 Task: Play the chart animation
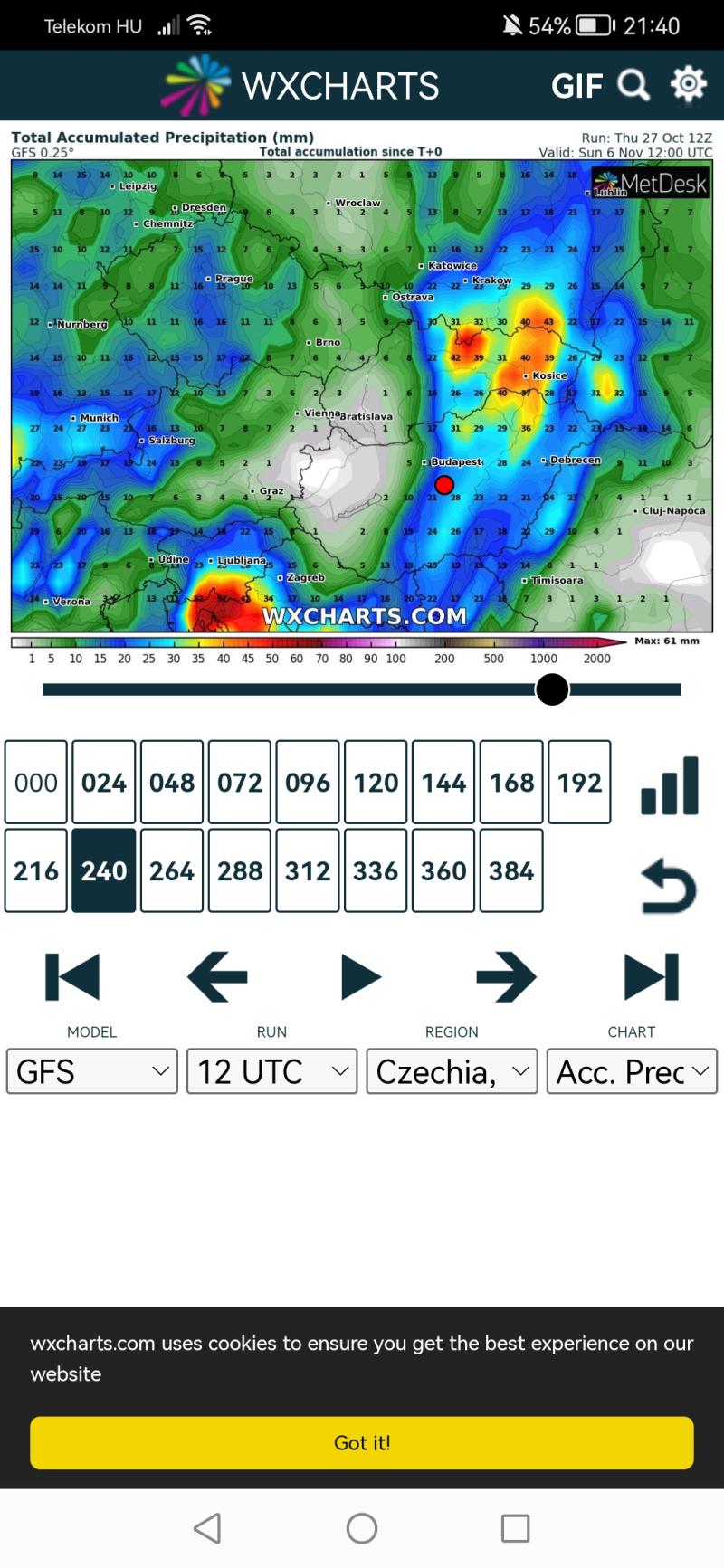click(x=361, y=977)
